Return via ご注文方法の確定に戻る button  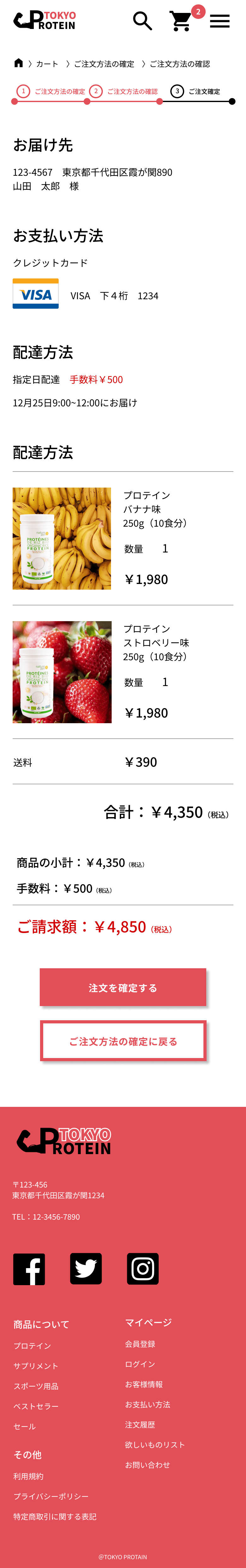[x=123, y=1041]
